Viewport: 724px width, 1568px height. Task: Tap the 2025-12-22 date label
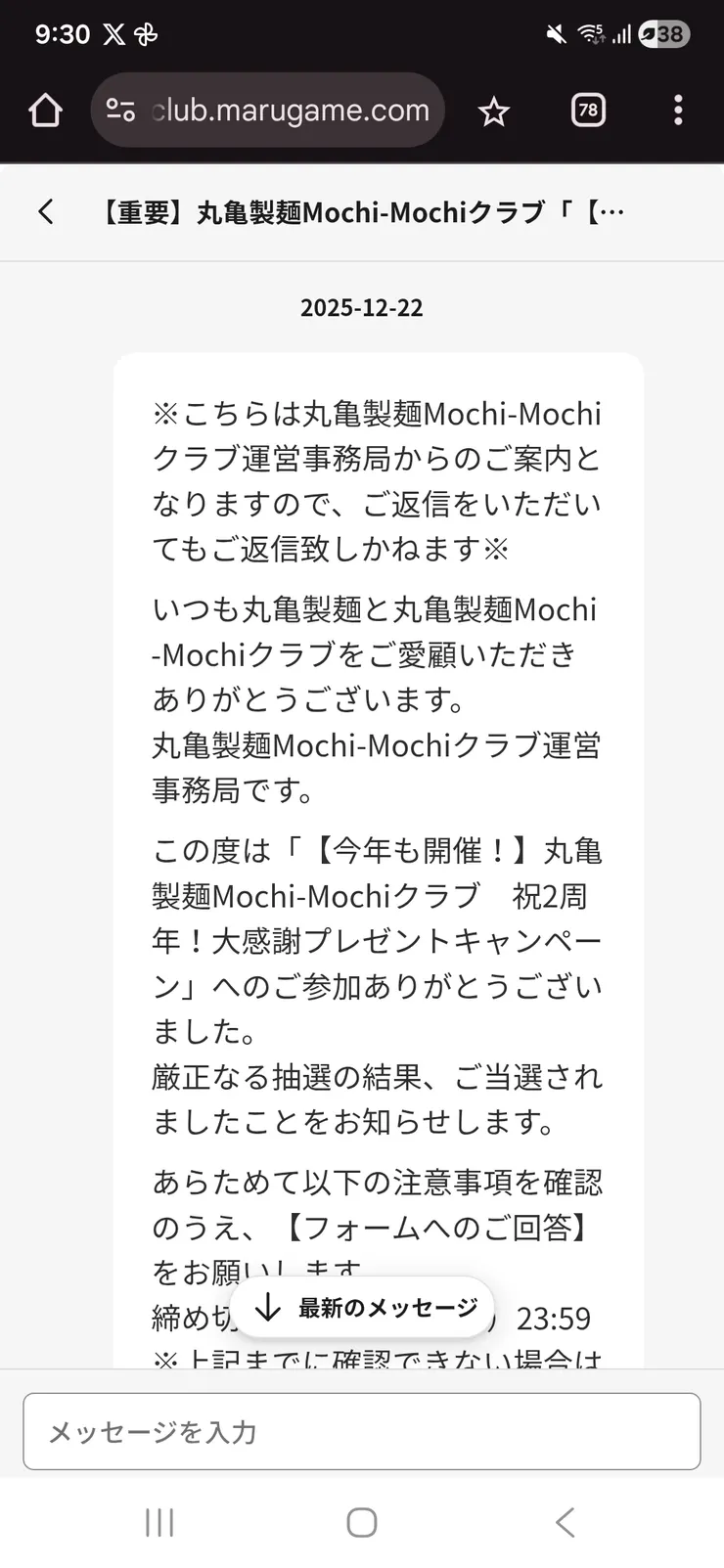coord(362,308)
